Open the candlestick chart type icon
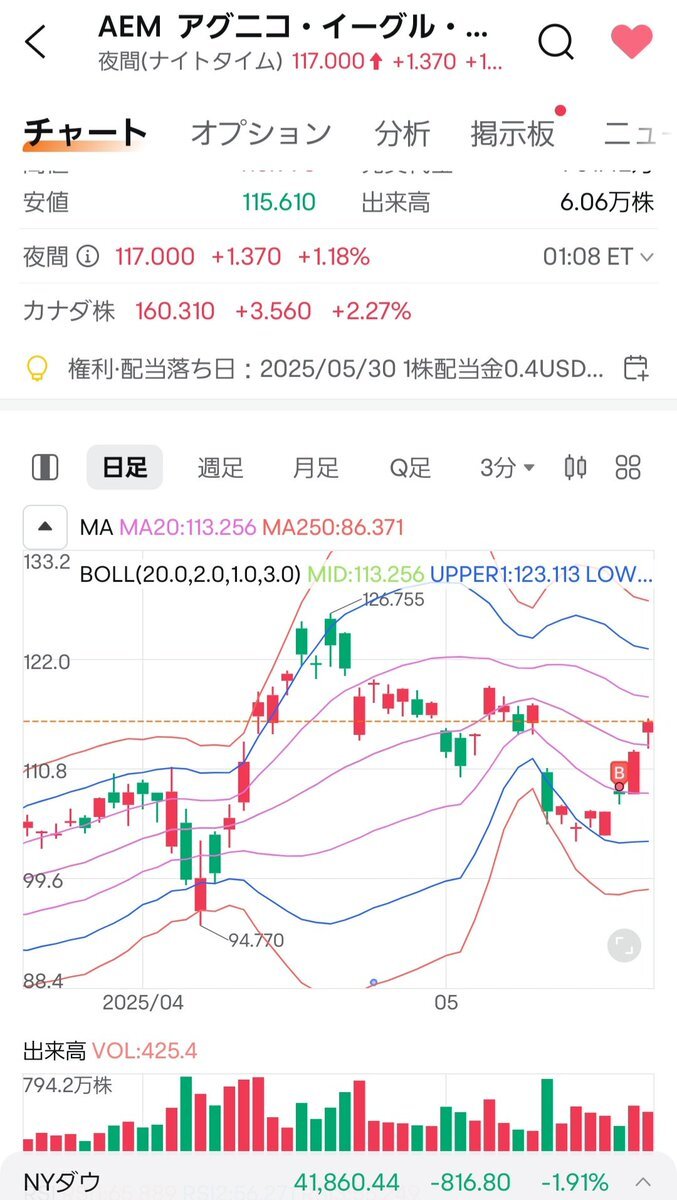677x1200 pixels. tap(576, 467)
